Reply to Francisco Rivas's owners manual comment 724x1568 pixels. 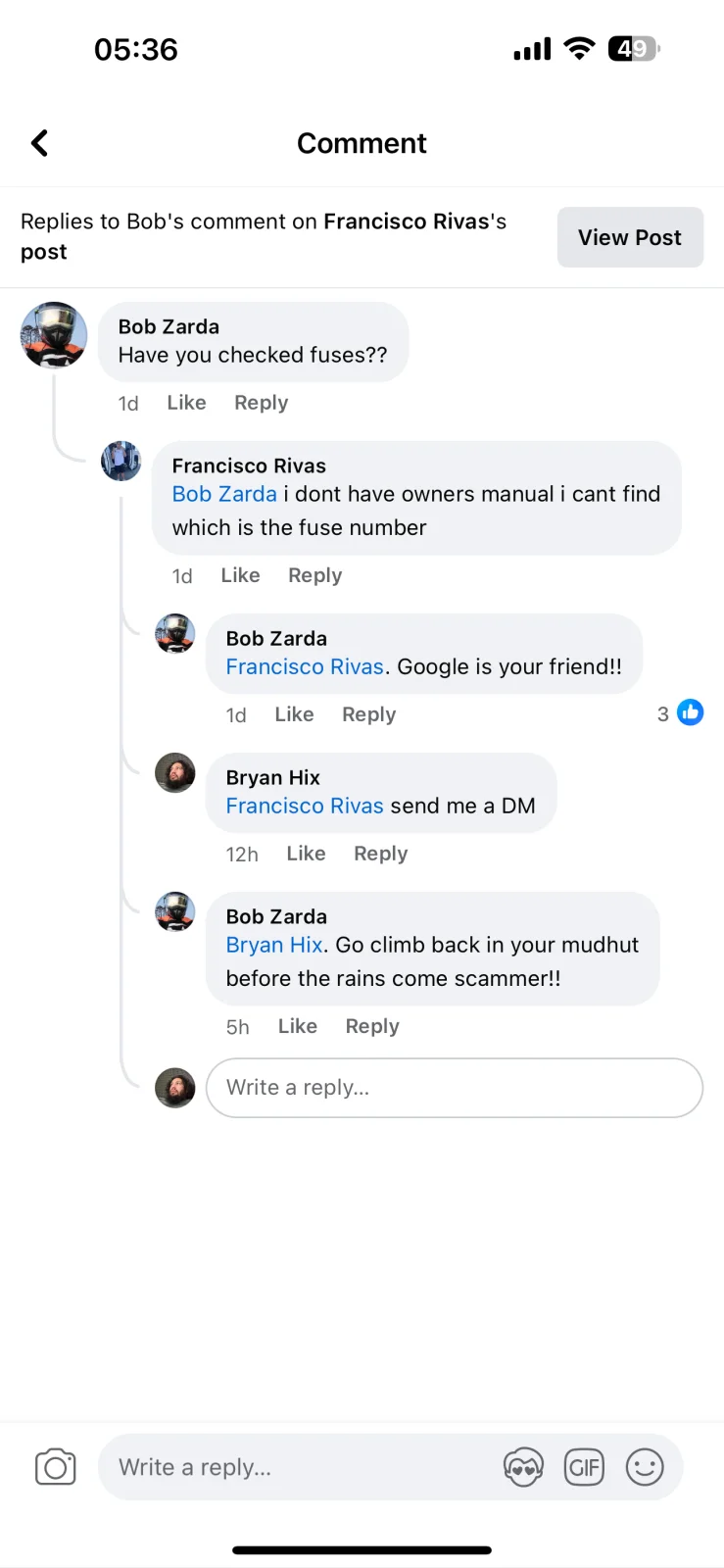314,575
